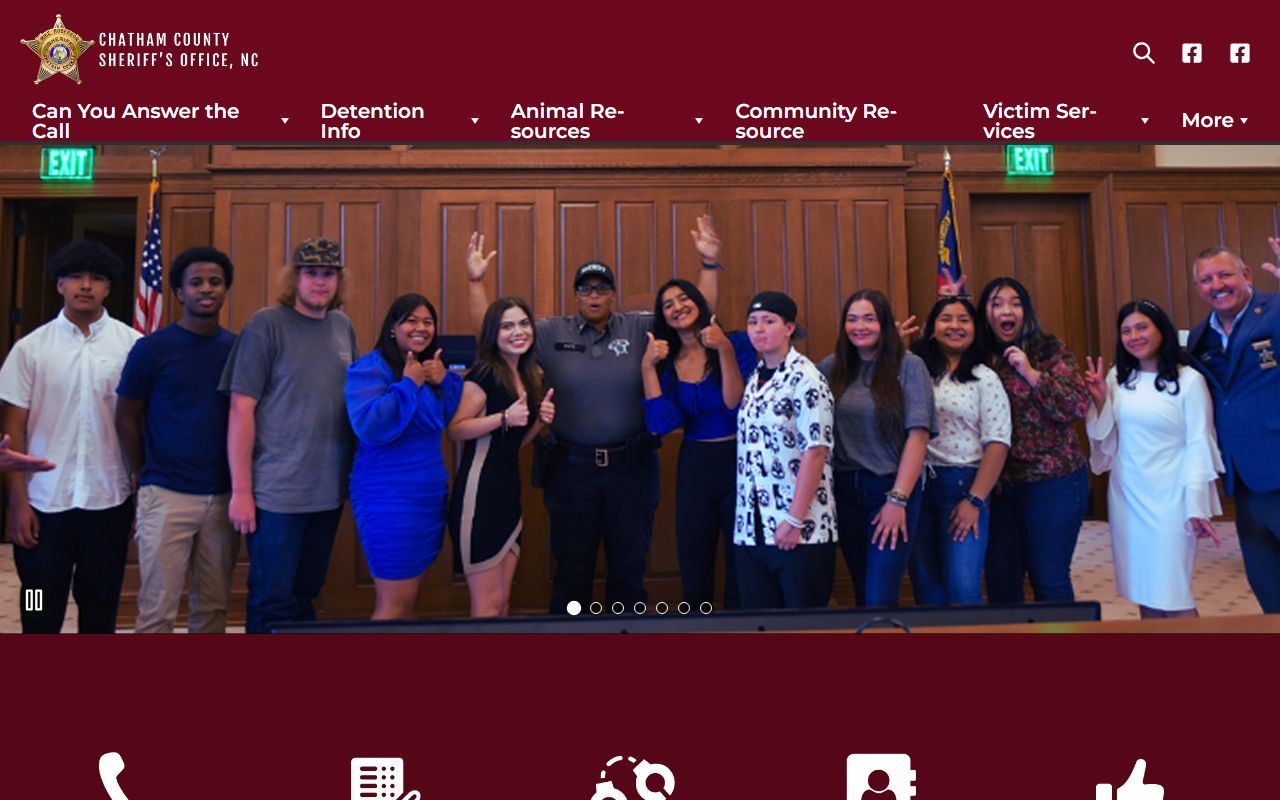The height and width of the screenshot is (800, 1280).
Task: Jump to the last slide dot
Action: (706, 608)
